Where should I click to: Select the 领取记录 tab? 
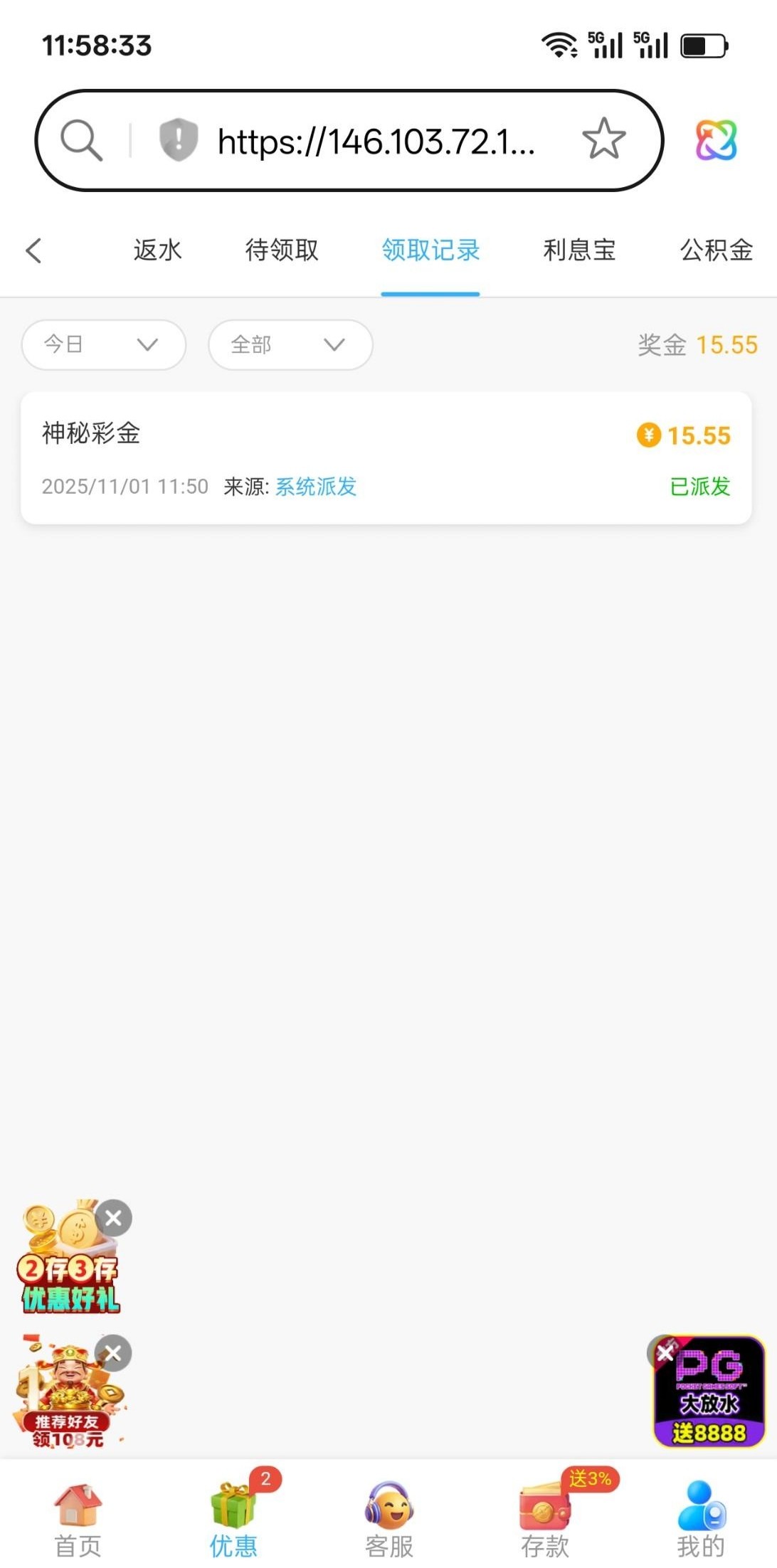tap(430, 250)
